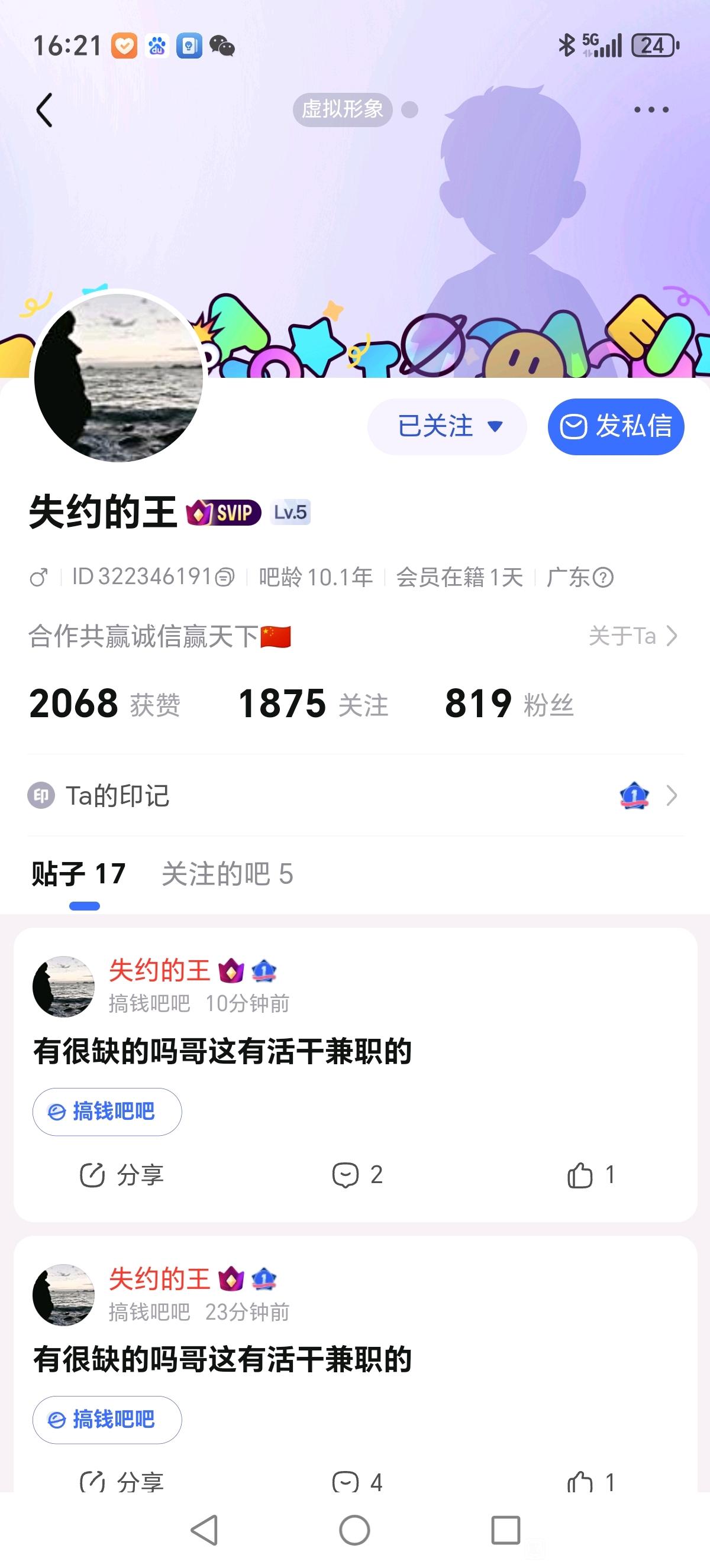This screenshot has width=710, height=1568.
Task: View the 819 粉丝 followers list
Action: click(x=509, y=704)
